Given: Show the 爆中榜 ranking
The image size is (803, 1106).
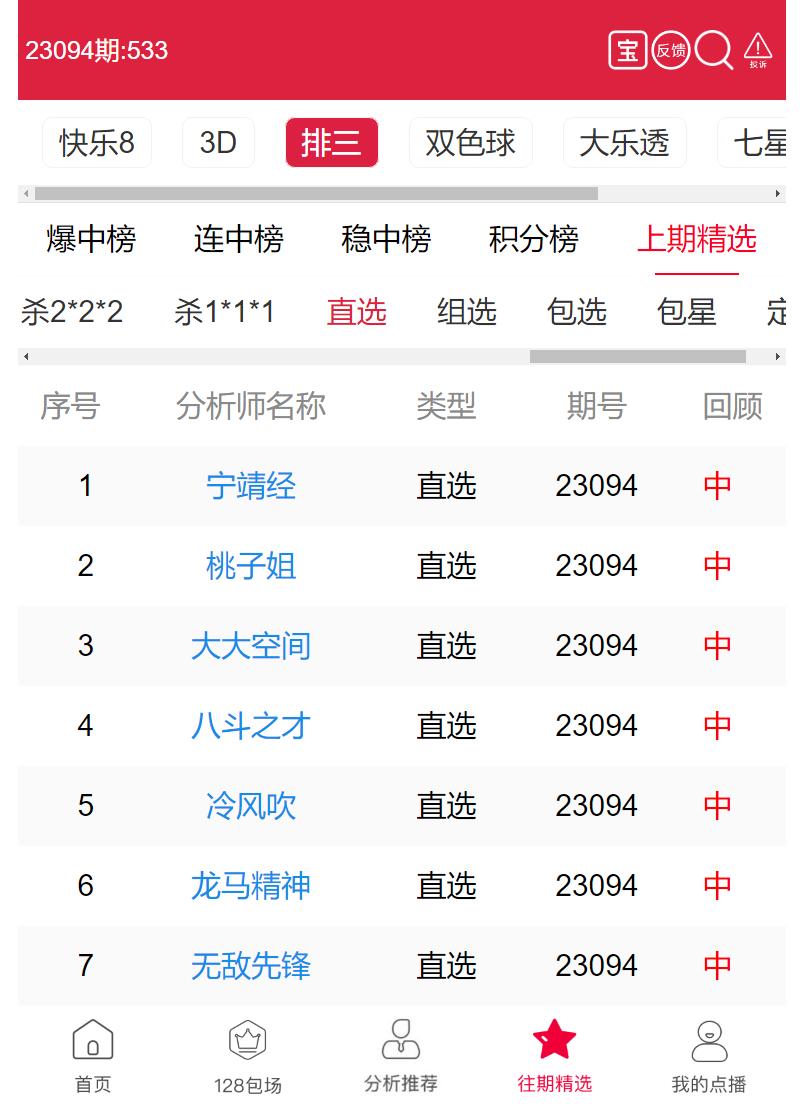Looking at the screenshot, I should pyautogui.click(x=91, y=240).
